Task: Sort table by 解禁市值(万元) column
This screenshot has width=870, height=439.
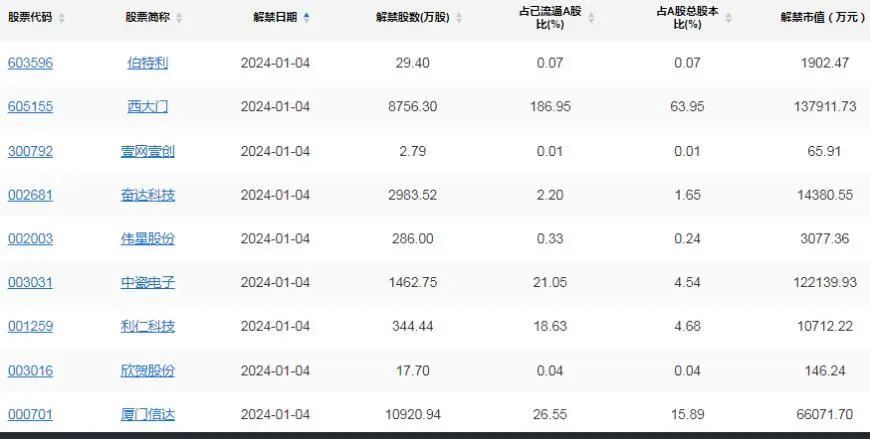Action: 820,18
